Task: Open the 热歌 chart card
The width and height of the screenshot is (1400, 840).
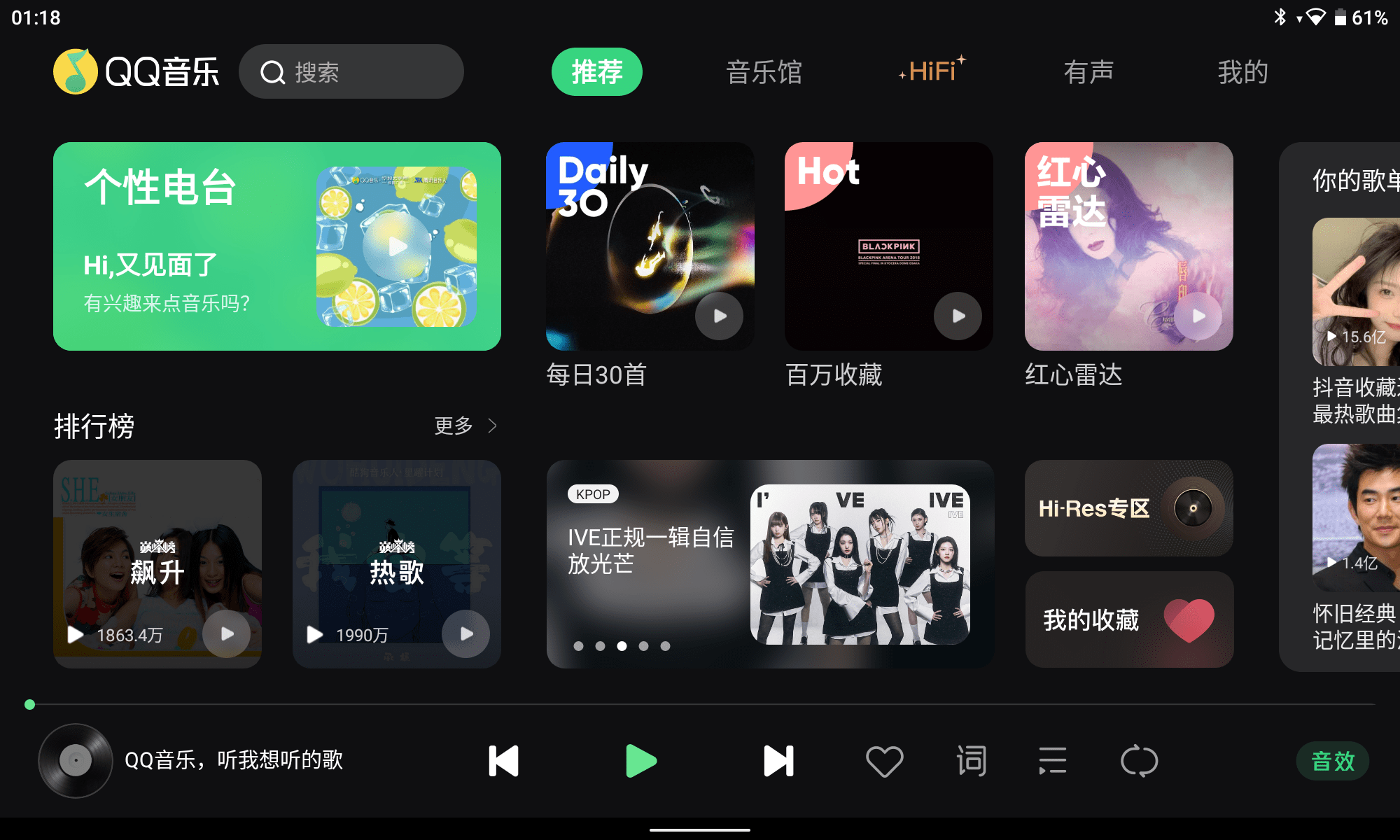Action: pyautogui.click(x=397, y=563)
